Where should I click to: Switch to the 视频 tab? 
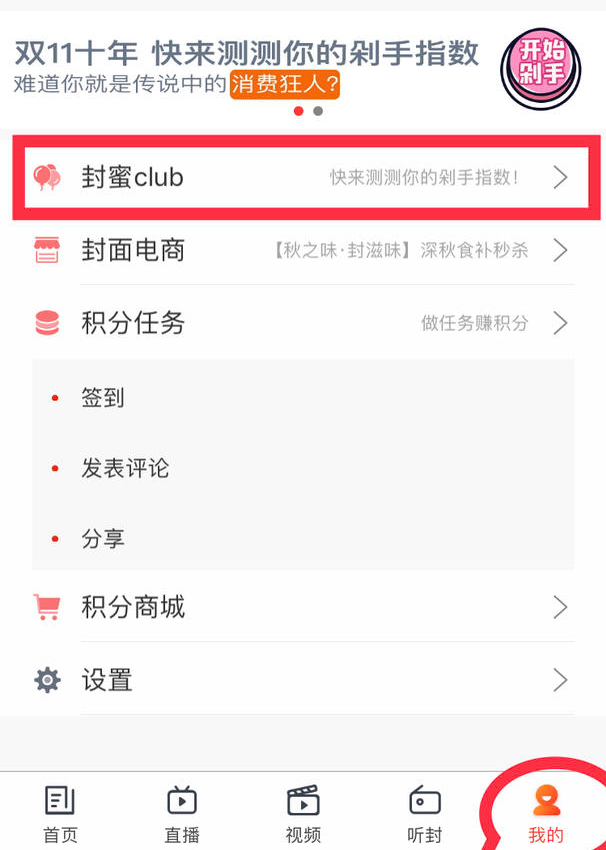pos(303,813)
